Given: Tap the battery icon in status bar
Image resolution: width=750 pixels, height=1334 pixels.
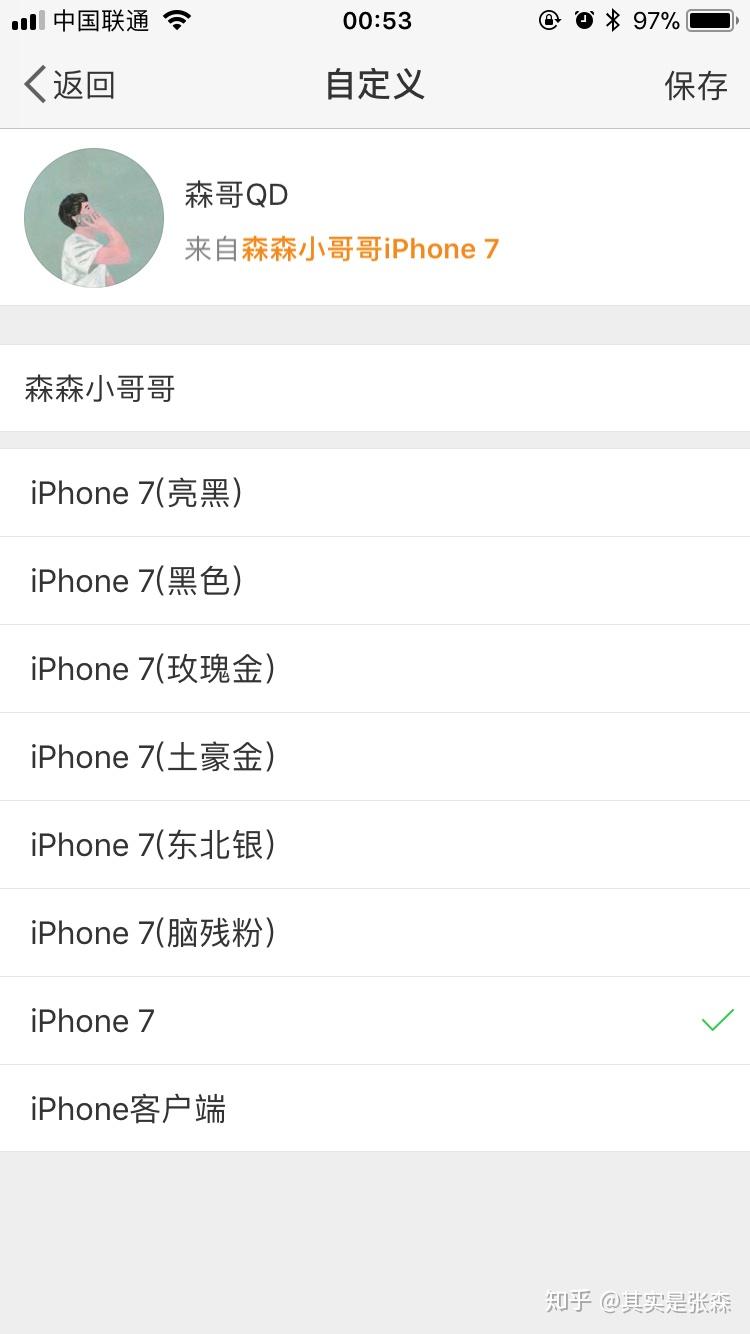Looking at the screenshot, I should click(x=710, y=18).
